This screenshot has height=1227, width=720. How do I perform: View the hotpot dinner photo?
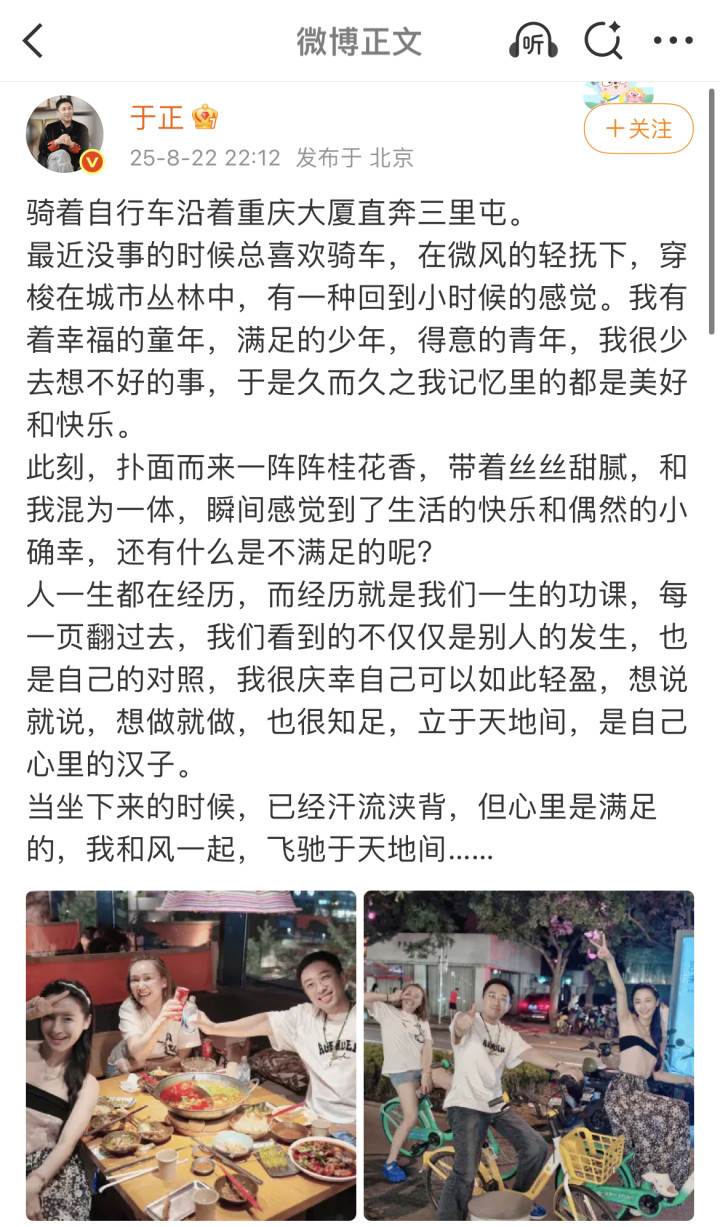(191, 1055)
